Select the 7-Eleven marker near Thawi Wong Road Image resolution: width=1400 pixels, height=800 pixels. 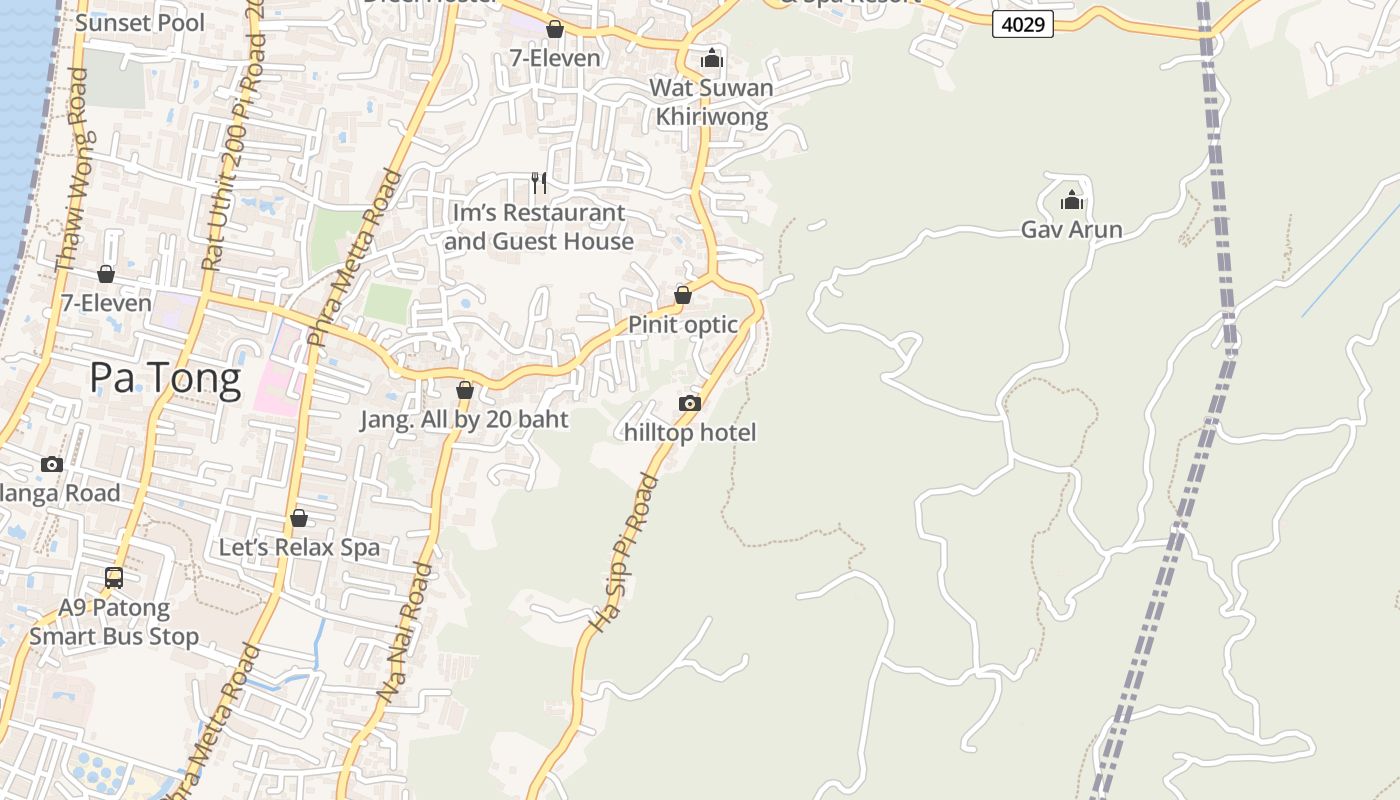click(x=106, y=274)
